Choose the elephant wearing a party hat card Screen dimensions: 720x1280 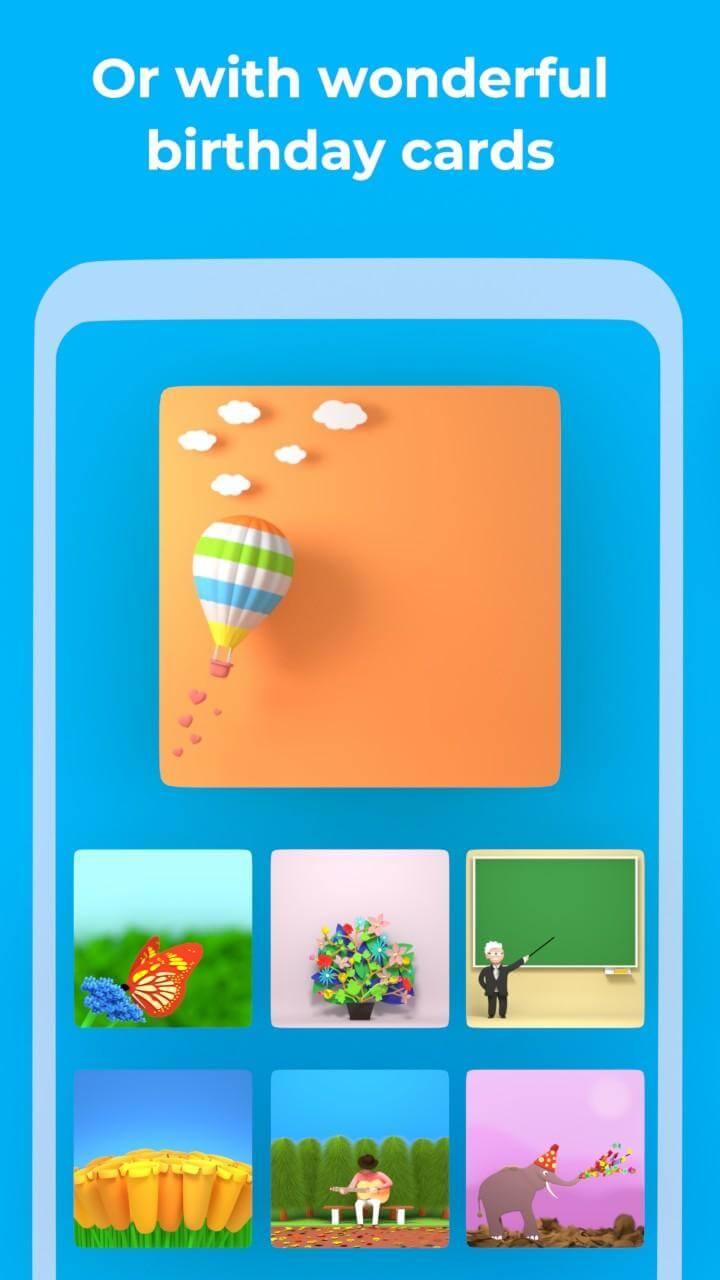point(553,1157)
